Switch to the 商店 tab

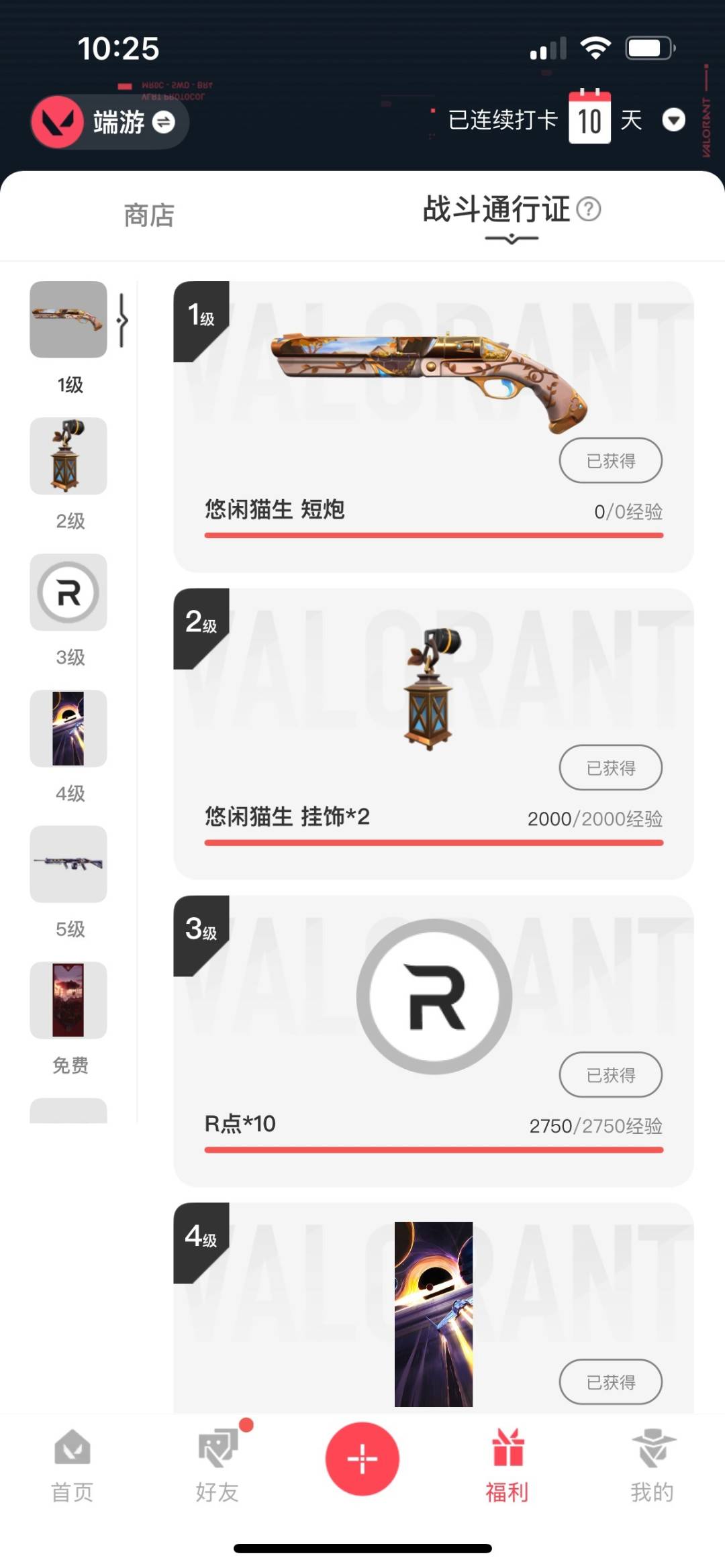[x=149, y=215]
